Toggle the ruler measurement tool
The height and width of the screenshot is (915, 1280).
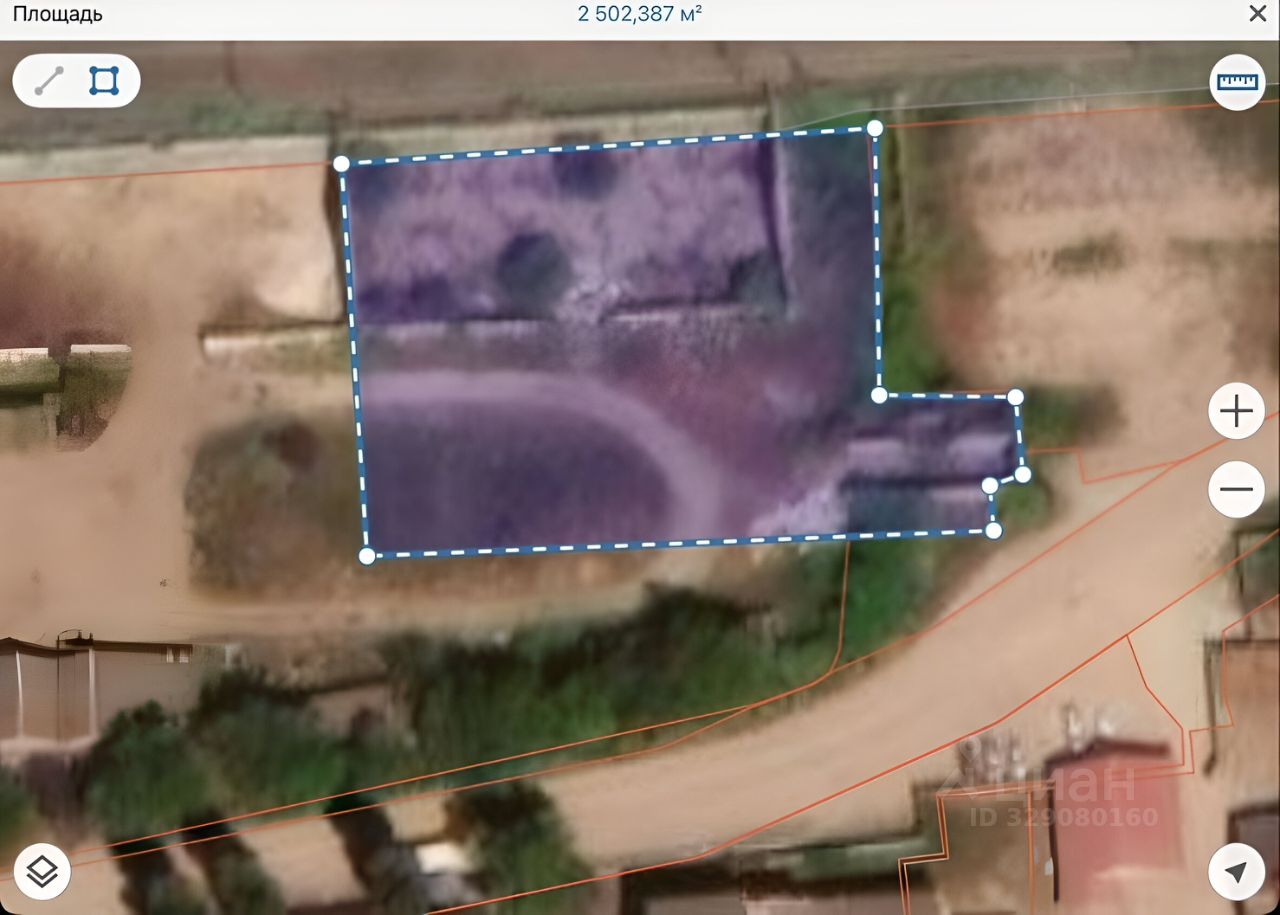pyautogui.click(x=1237, y=82)
